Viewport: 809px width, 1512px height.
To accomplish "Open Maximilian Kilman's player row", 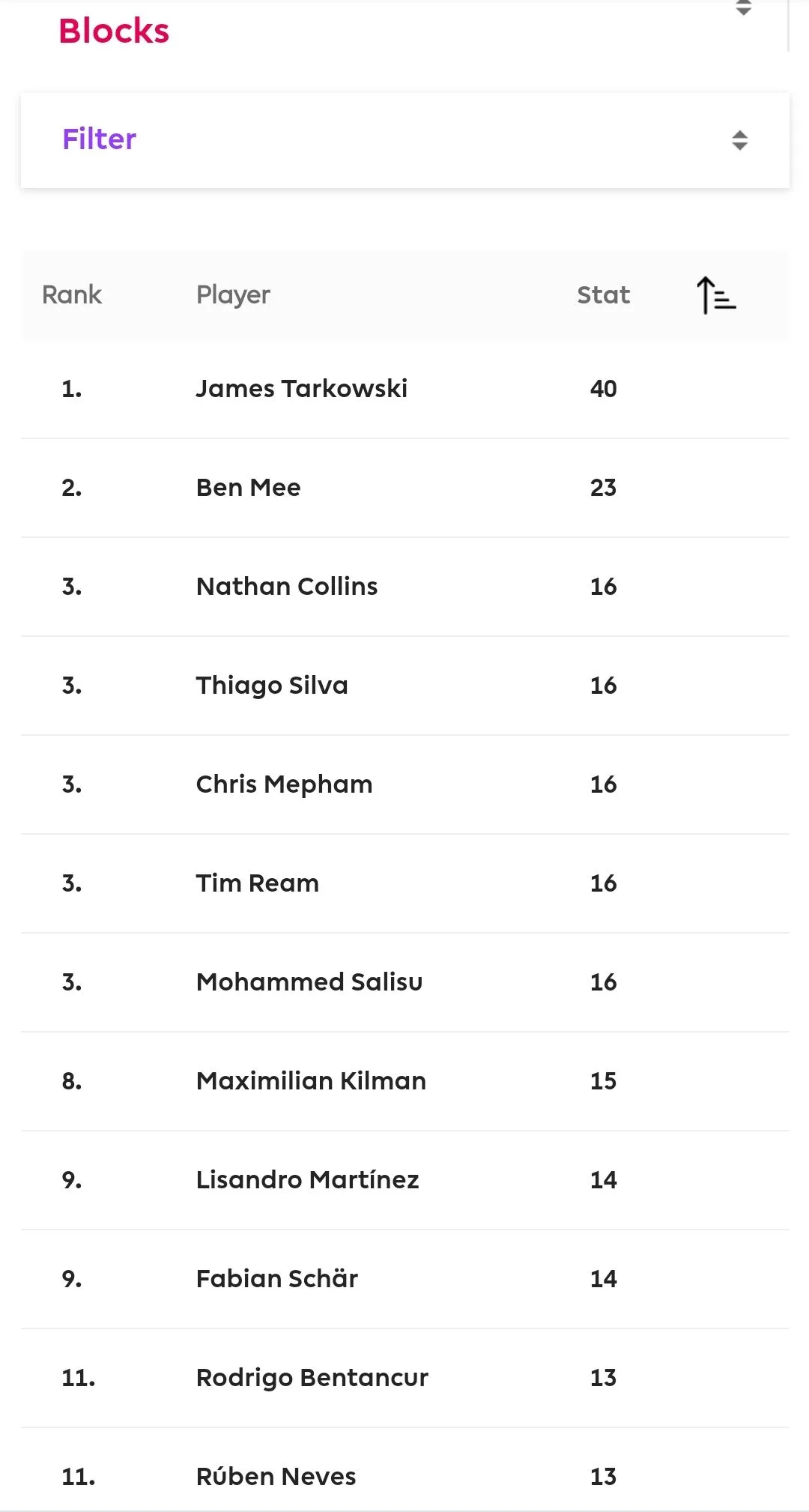I will pos(310,1081).
